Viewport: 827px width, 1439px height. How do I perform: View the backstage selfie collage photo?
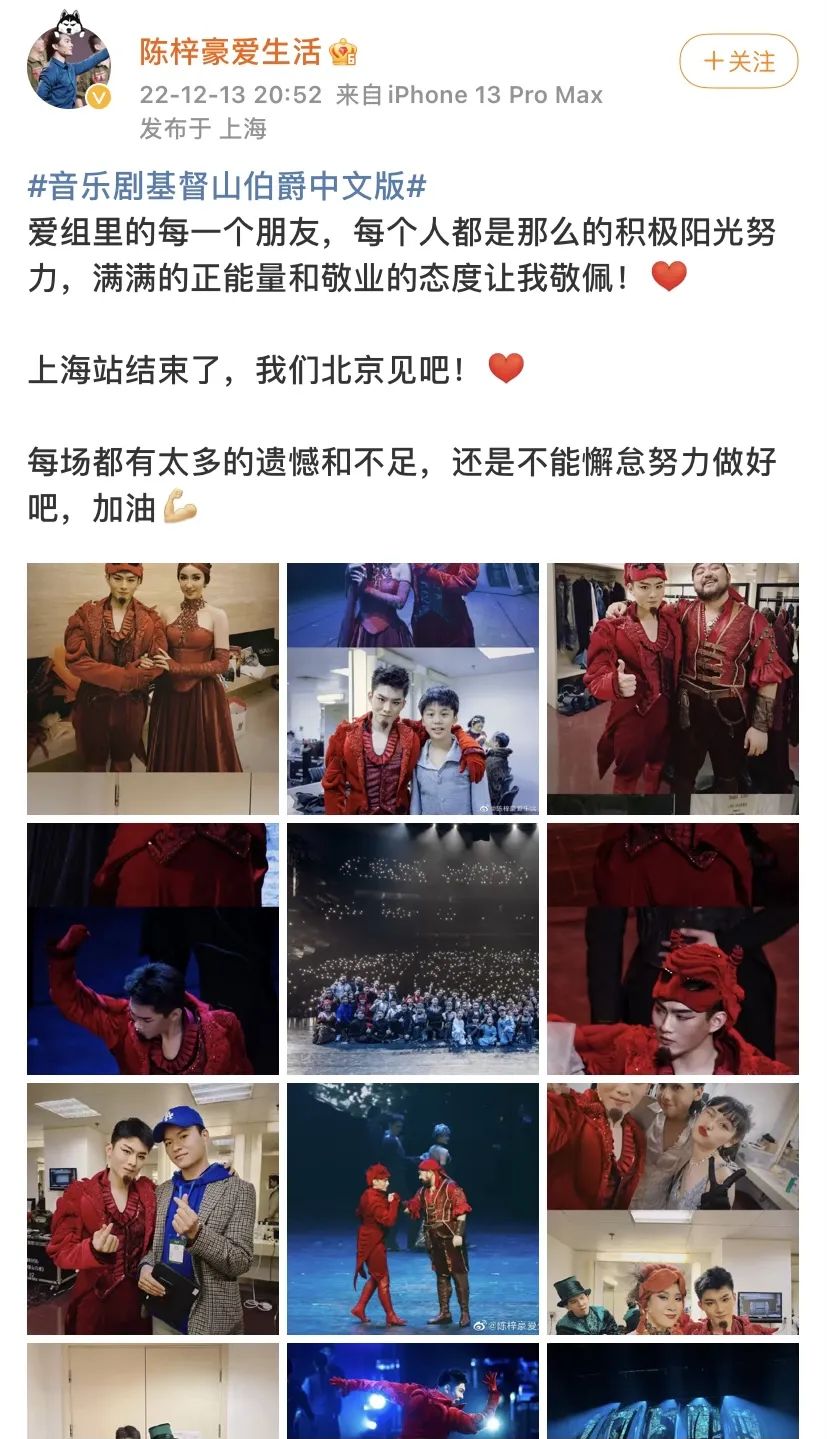point(673,1208)
